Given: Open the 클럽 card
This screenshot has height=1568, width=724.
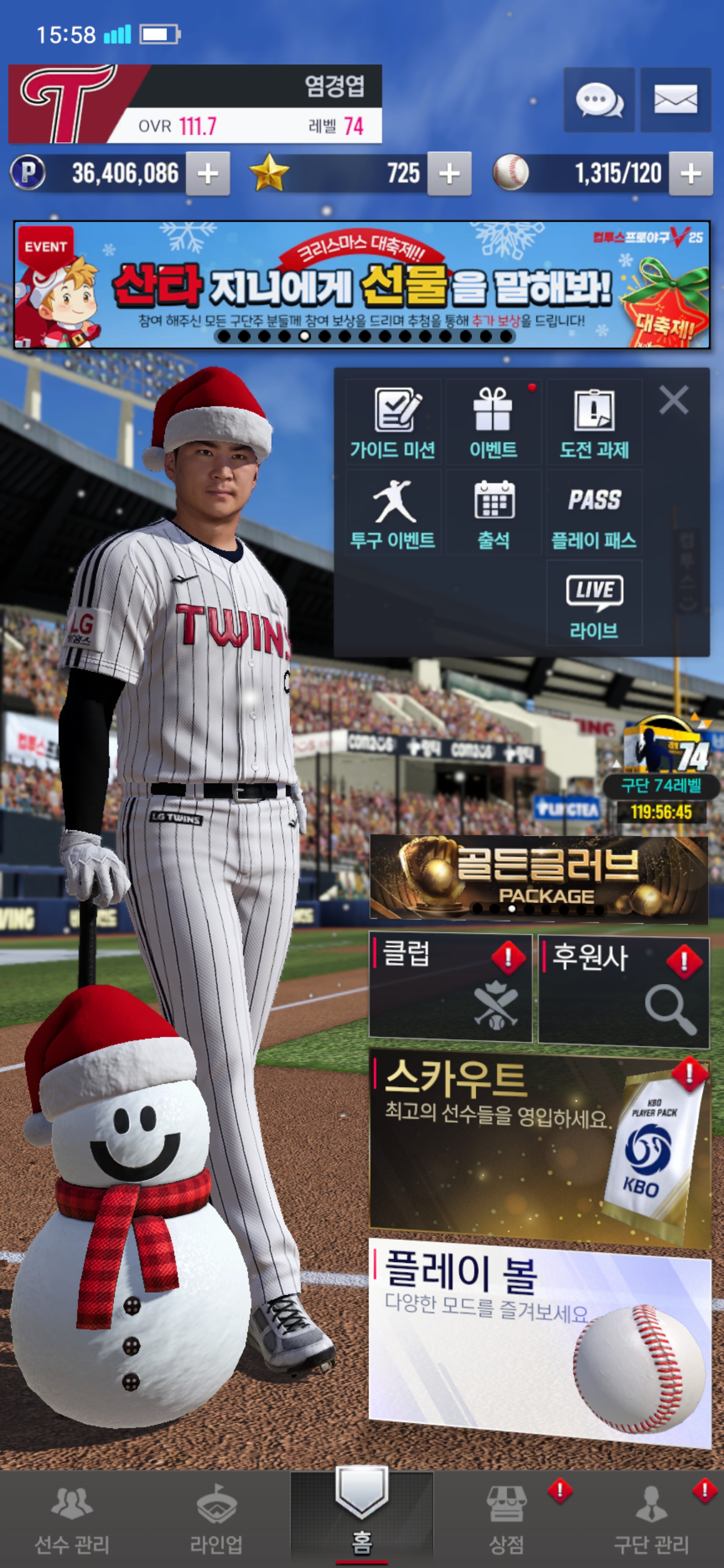Looking at the screenshot, I should click(x=450, y=986).
